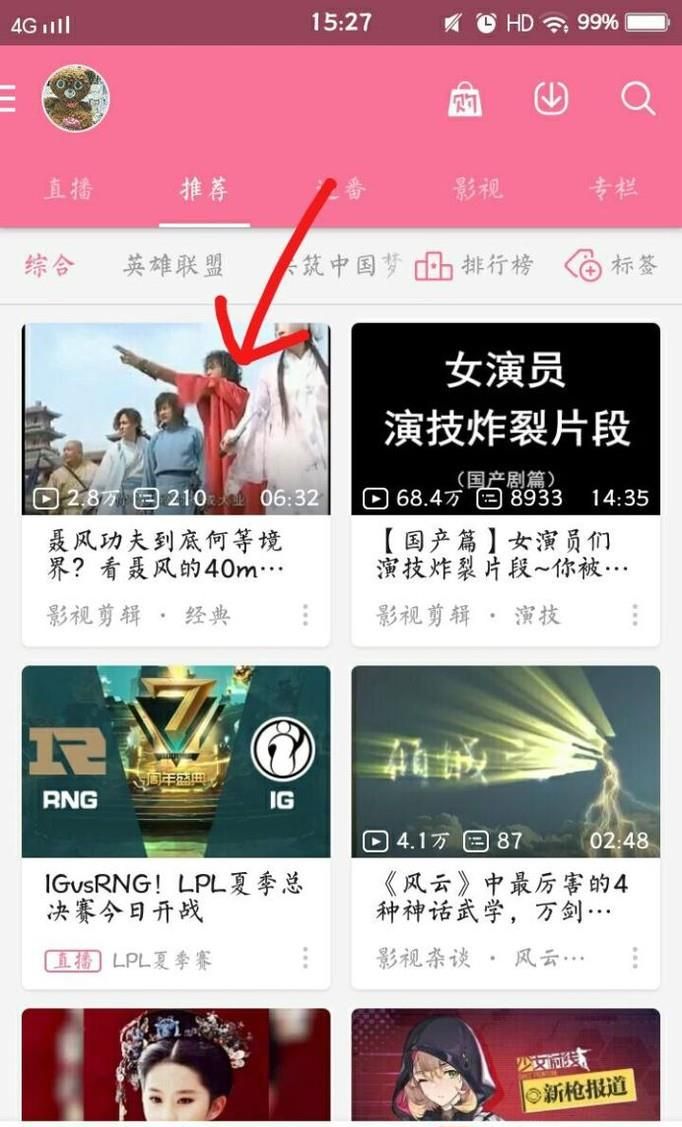Open the shopping bag icon
The width and height of the screenshot is (682, 1127).
(x=465, y=100)
